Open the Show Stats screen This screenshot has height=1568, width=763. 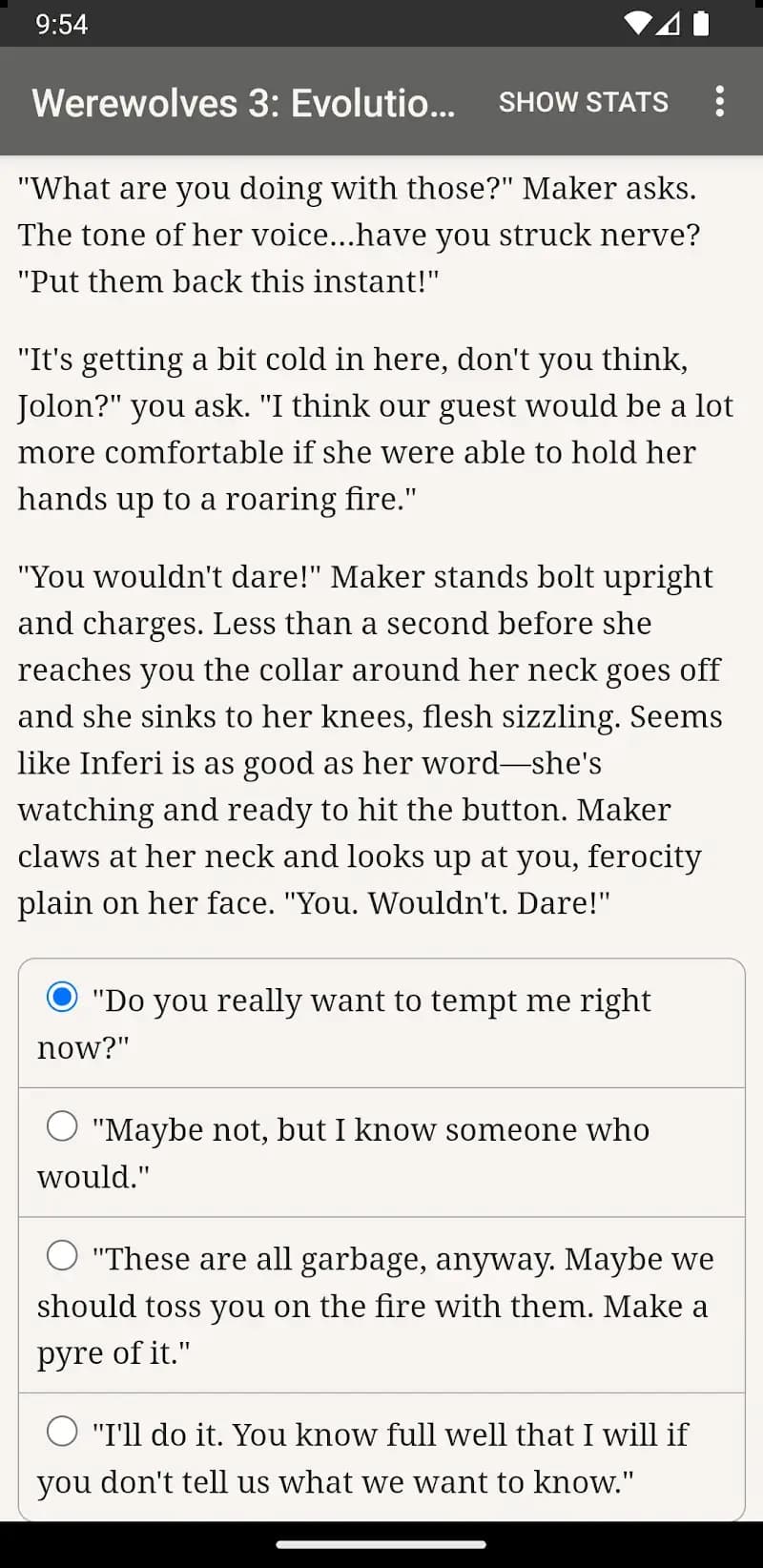tap(583, 102)
